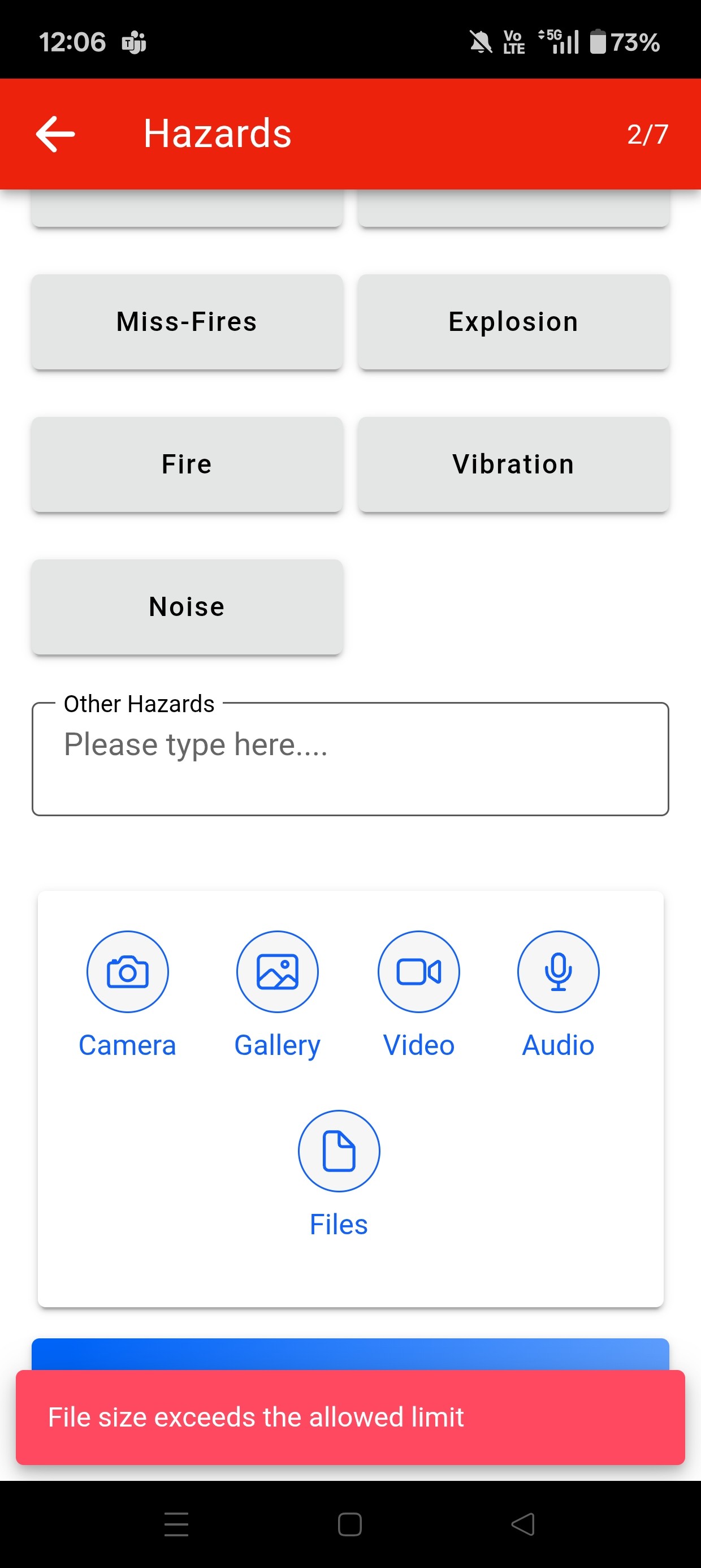Choose the Explosion hazard option
Viewport: 701px width, 1568px height.
(513, 321)
